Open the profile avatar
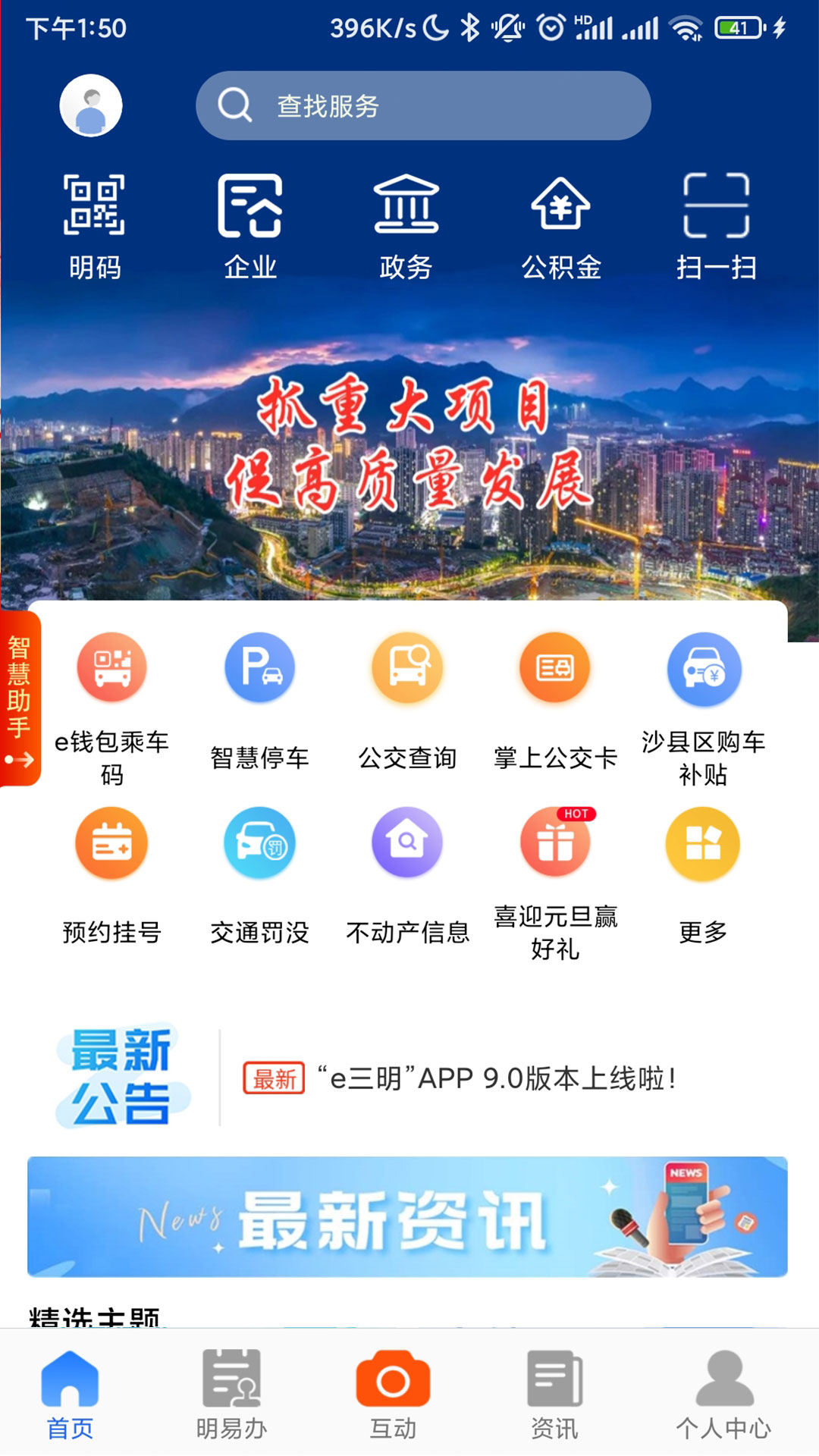 91,105
